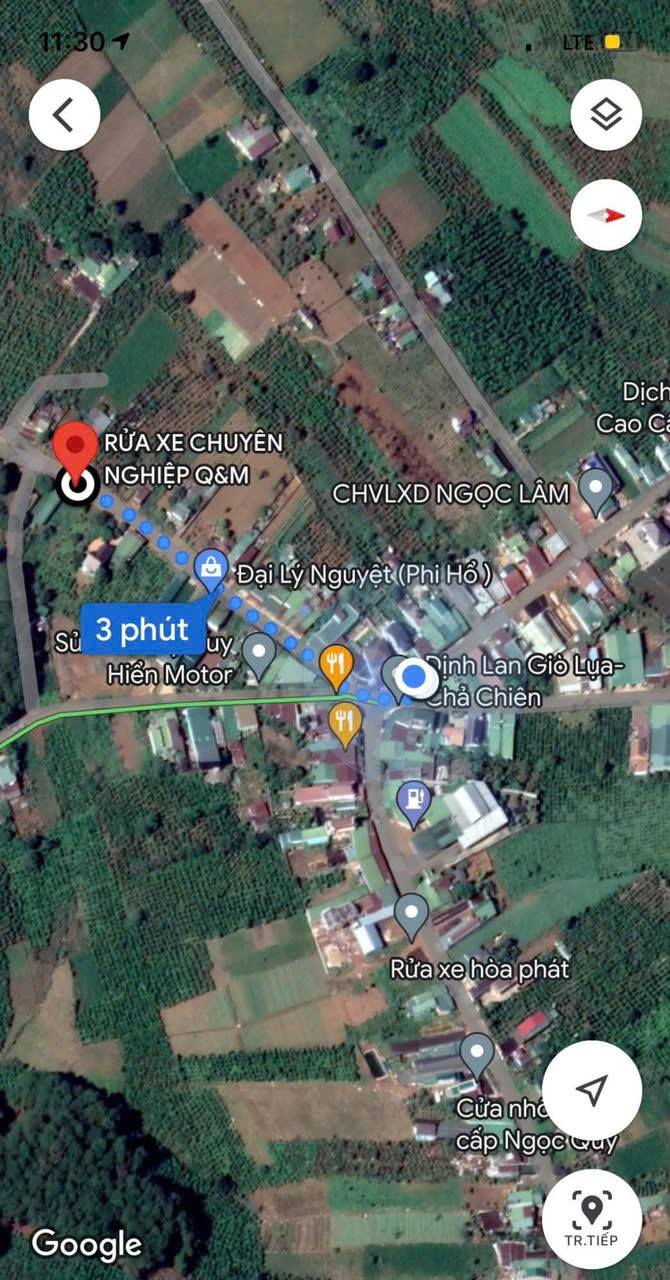Open the CHVLXD NGỌC LÂM place marker
Image resolution: width=670 pixels, height=1280 pixels.
(597, 490)
